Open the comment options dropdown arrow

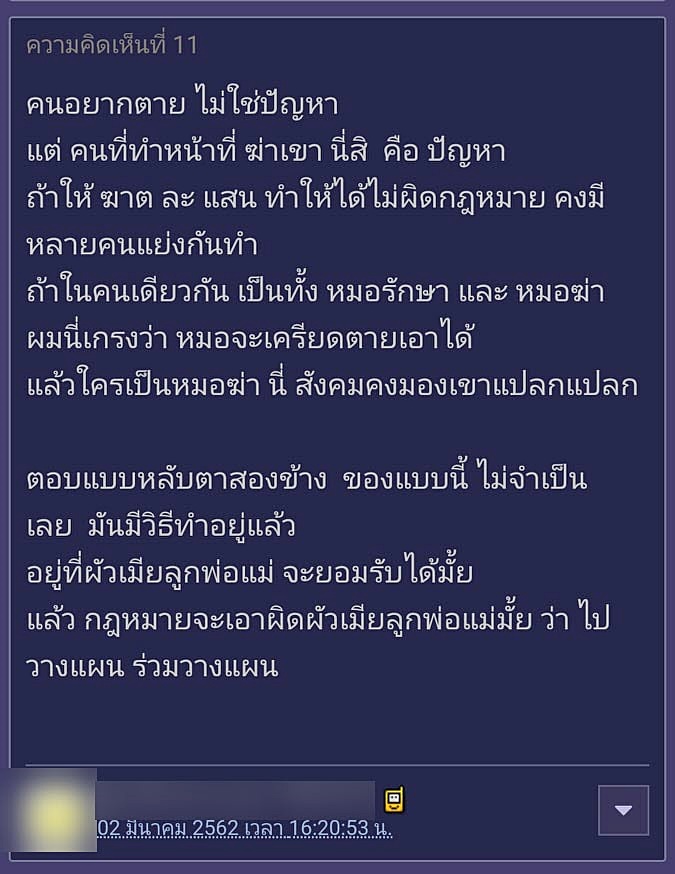point(623,810)
